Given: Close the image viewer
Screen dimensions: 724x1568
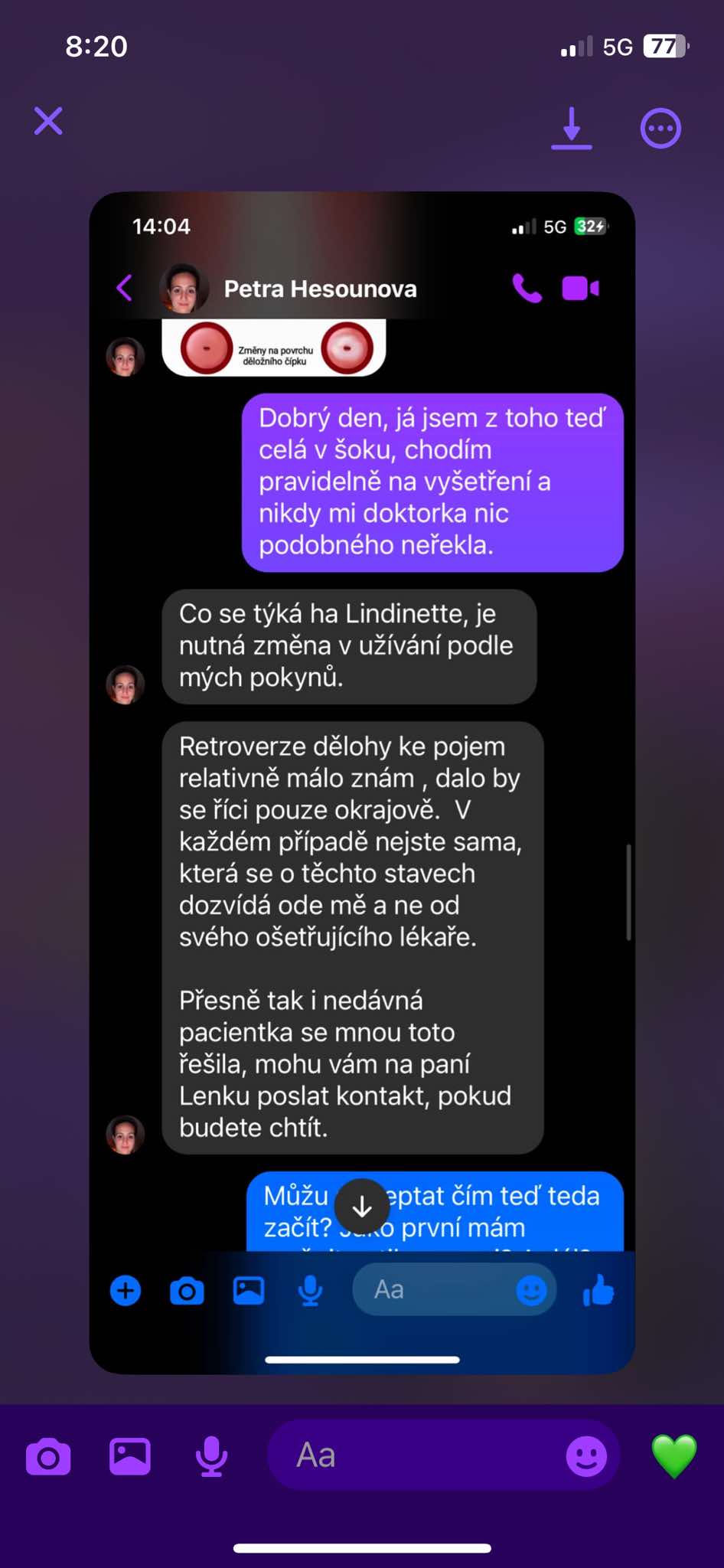Looking at the screenshot, I should [48, 121].
